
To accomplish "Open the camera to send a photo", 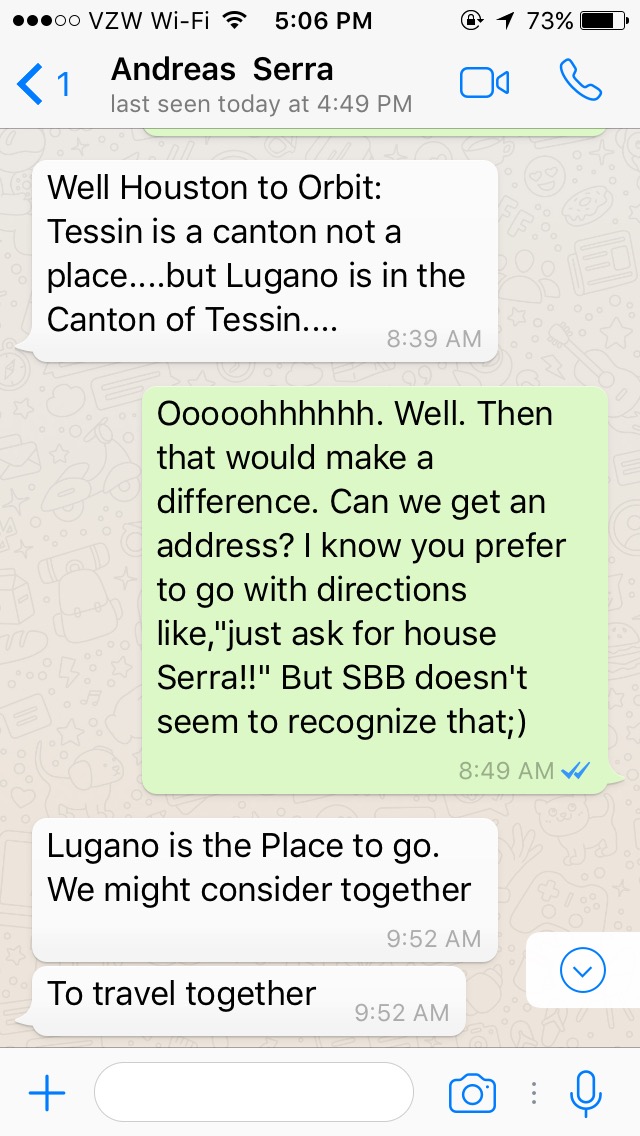I will point(473,1093).
